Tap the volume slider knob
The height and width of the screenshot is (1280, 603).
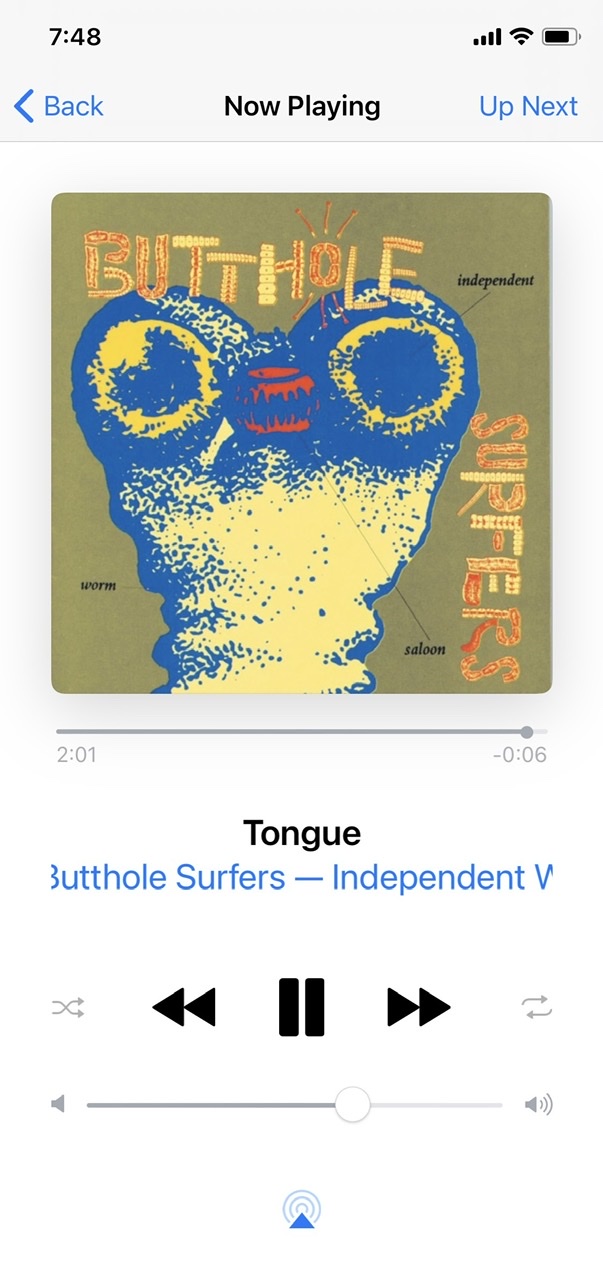coord(352,1105)
